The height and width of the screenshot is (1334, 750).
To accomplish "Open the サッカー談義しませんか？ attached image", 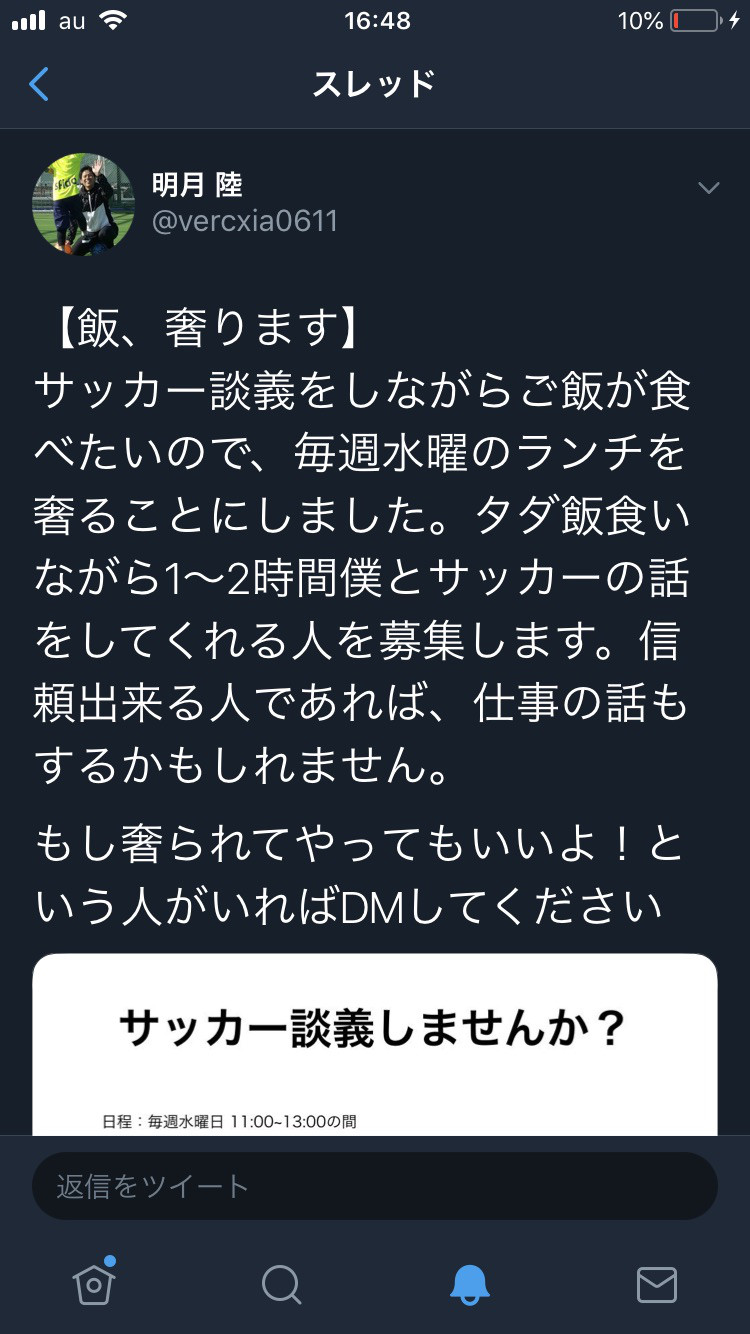I will pyautogui.click(x=374, y=1044).
